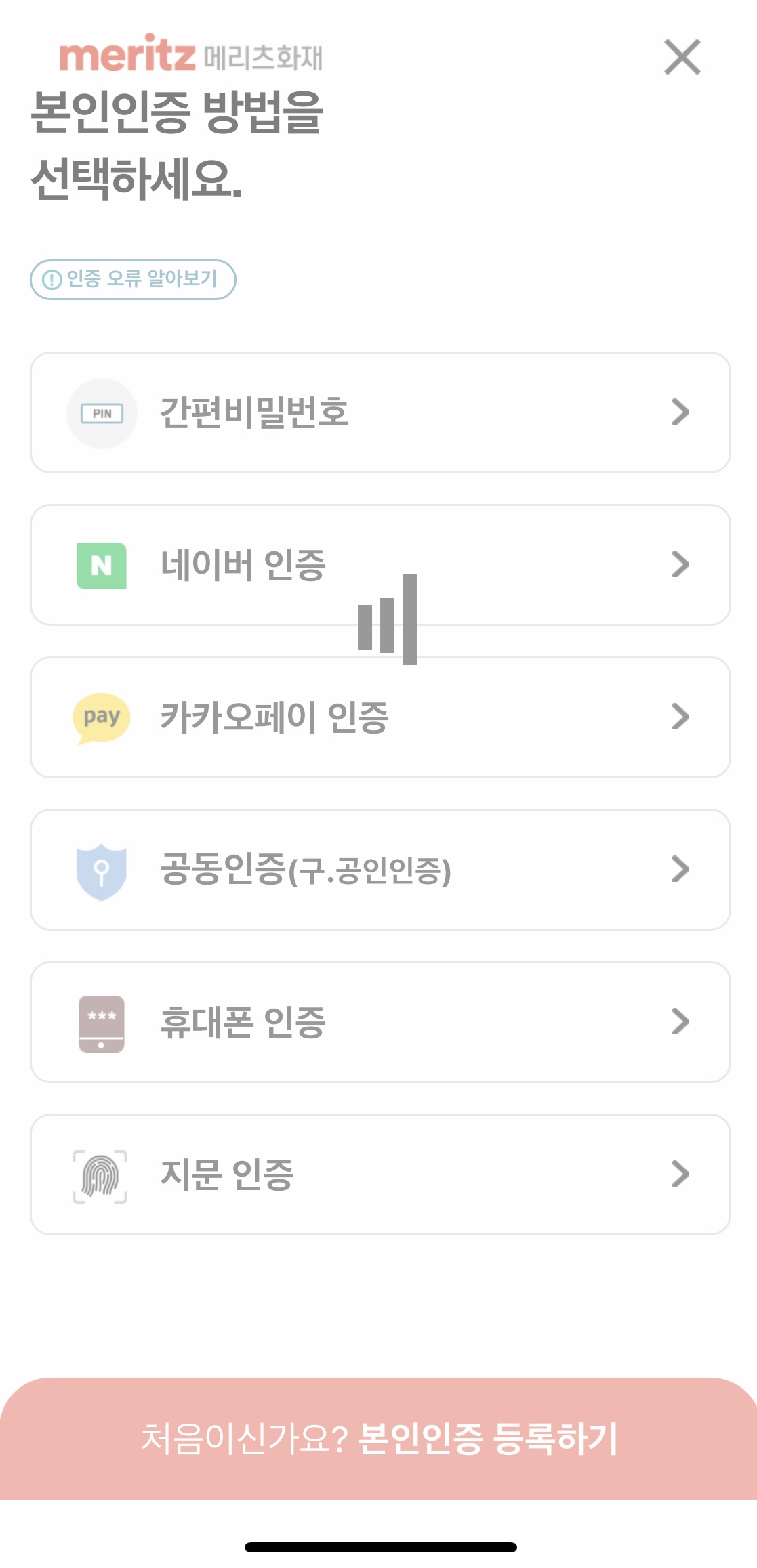
Task: Choose 지문 인증 from the method list
Action: pos(378,1174)
